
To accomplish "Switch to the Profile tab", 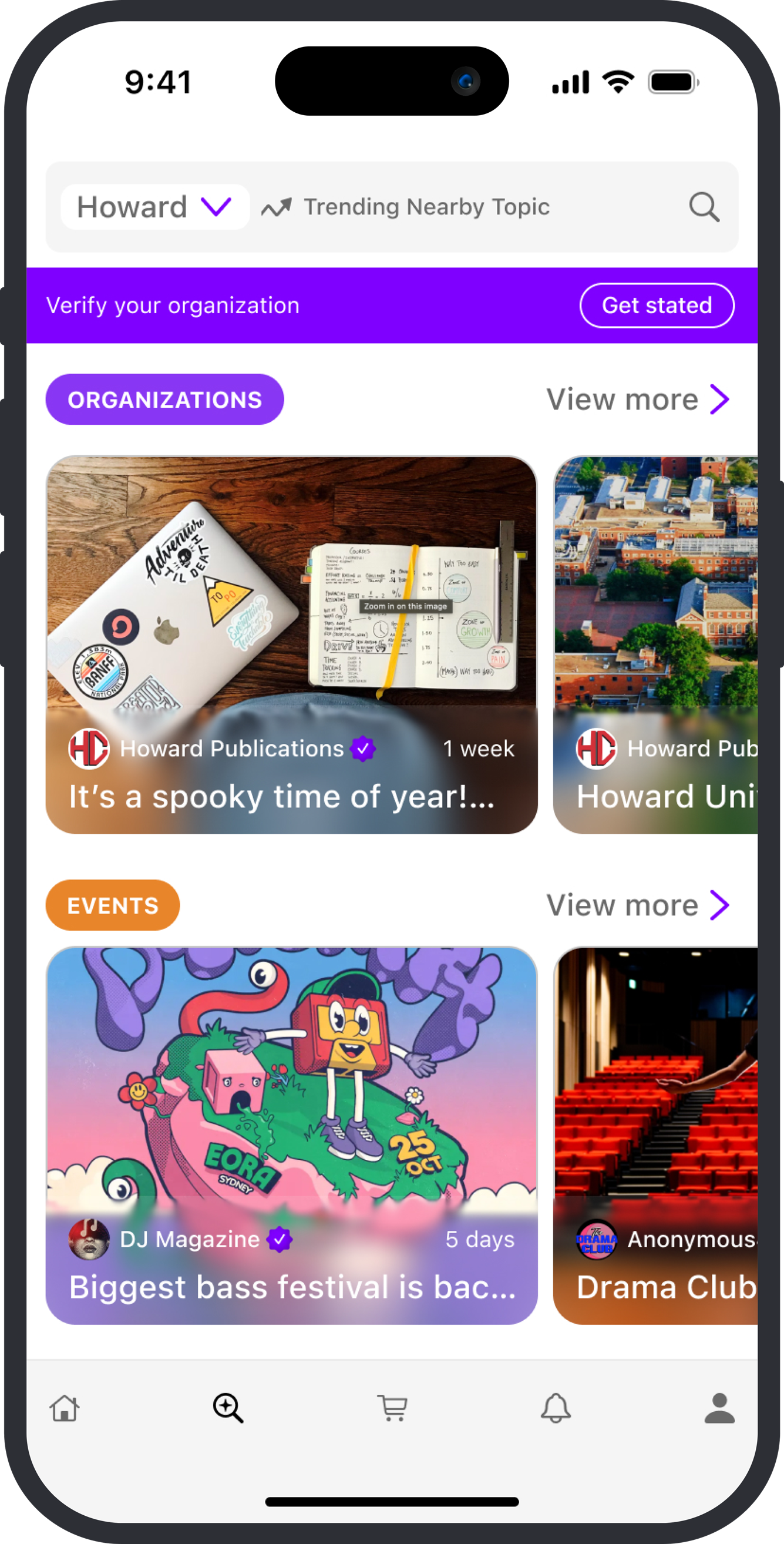I will [719, 1408].
